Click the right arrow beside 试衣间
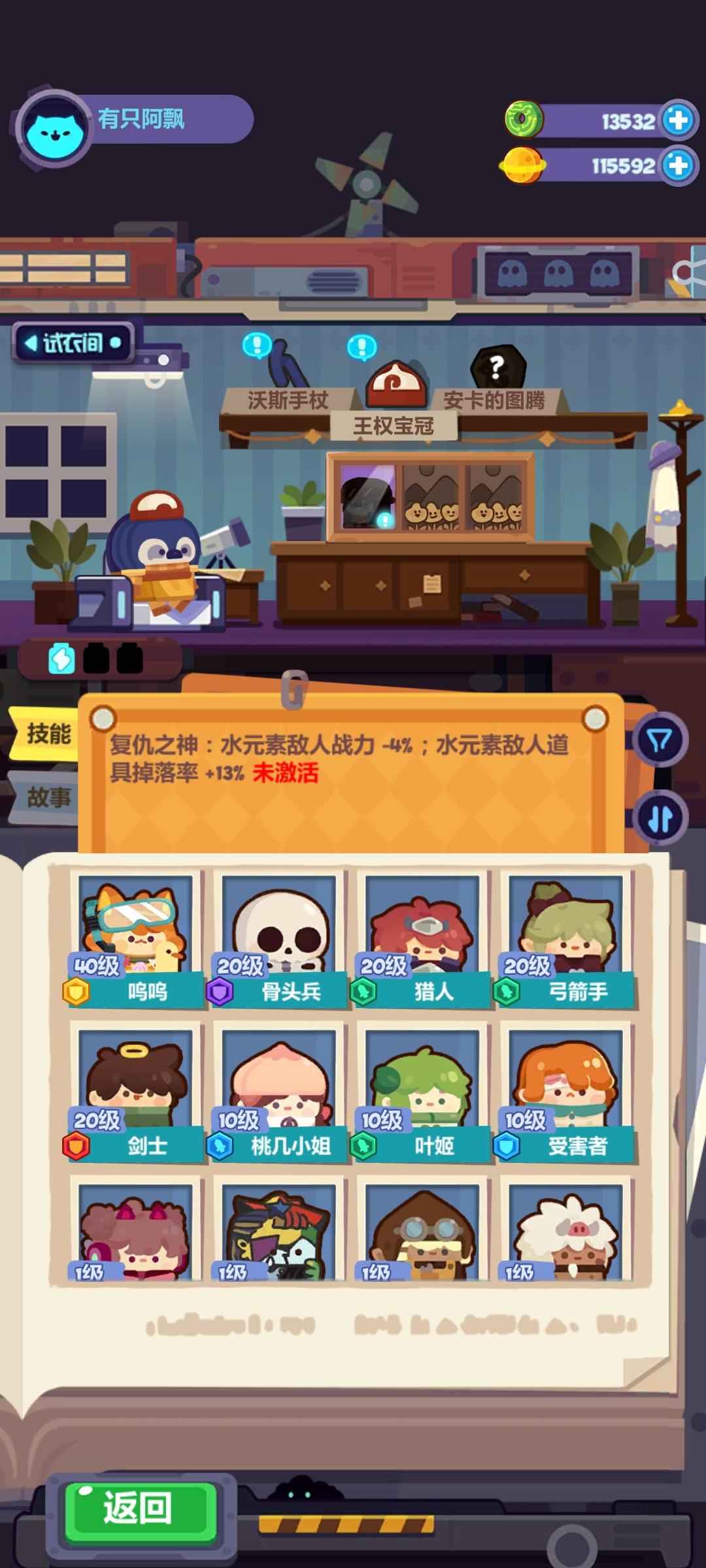The width and height of the screenshot is (706, 1568). 115,343
